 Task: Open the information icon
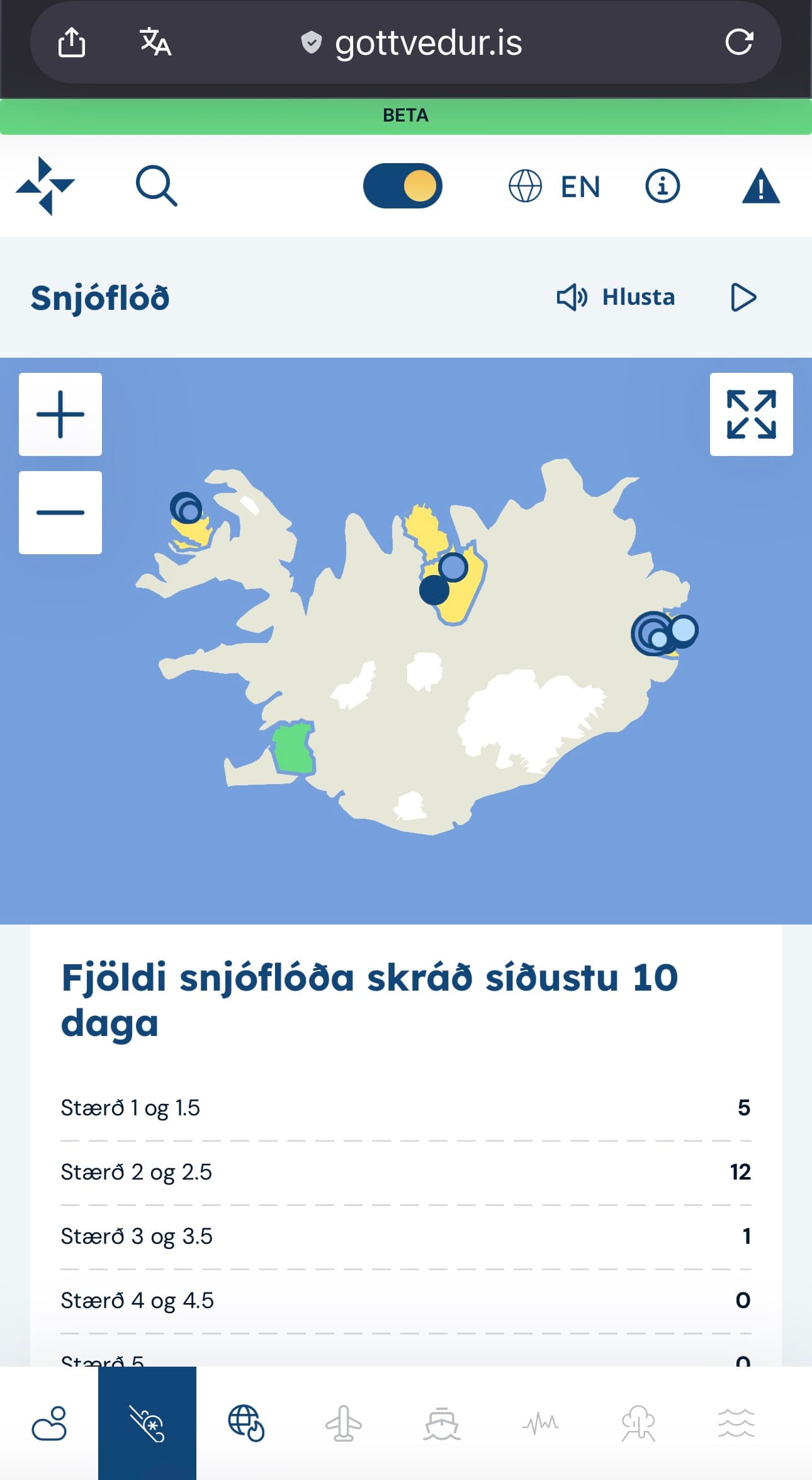662,186
